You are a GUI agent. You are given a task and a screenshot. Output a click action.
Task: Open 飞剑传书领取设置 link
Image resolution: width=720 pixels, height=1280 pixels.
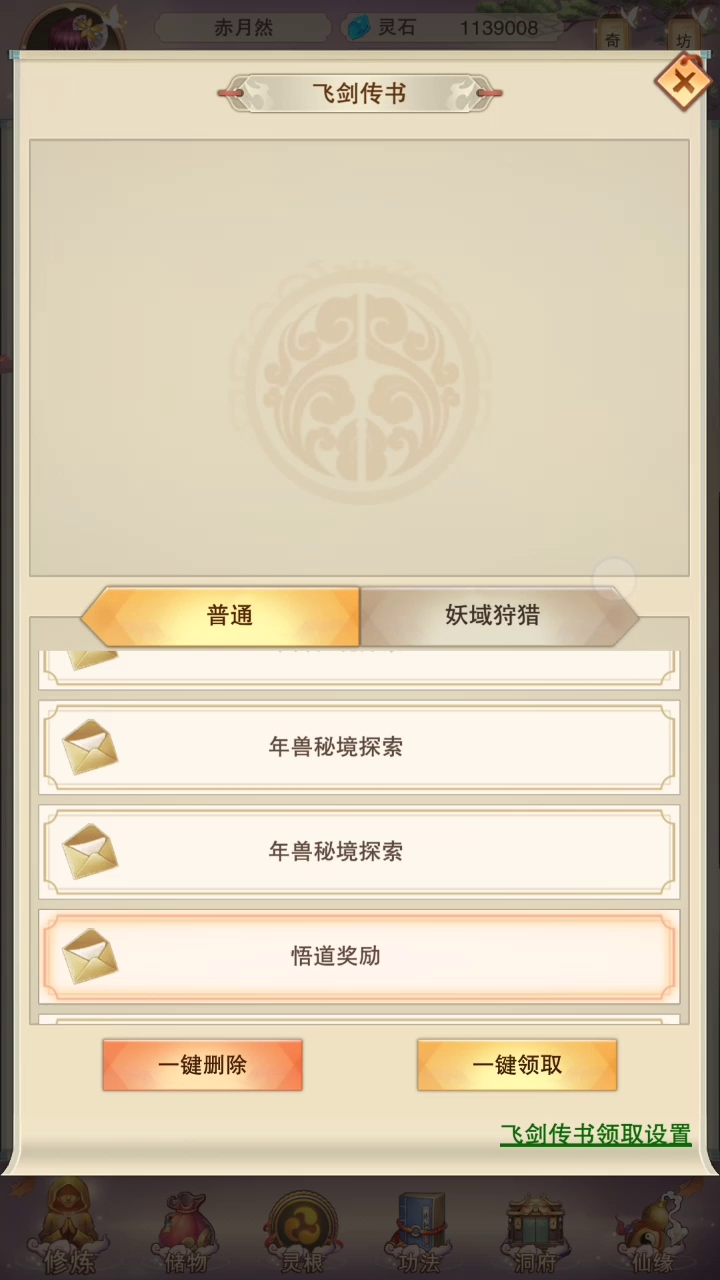click(x=595, y=1135)
